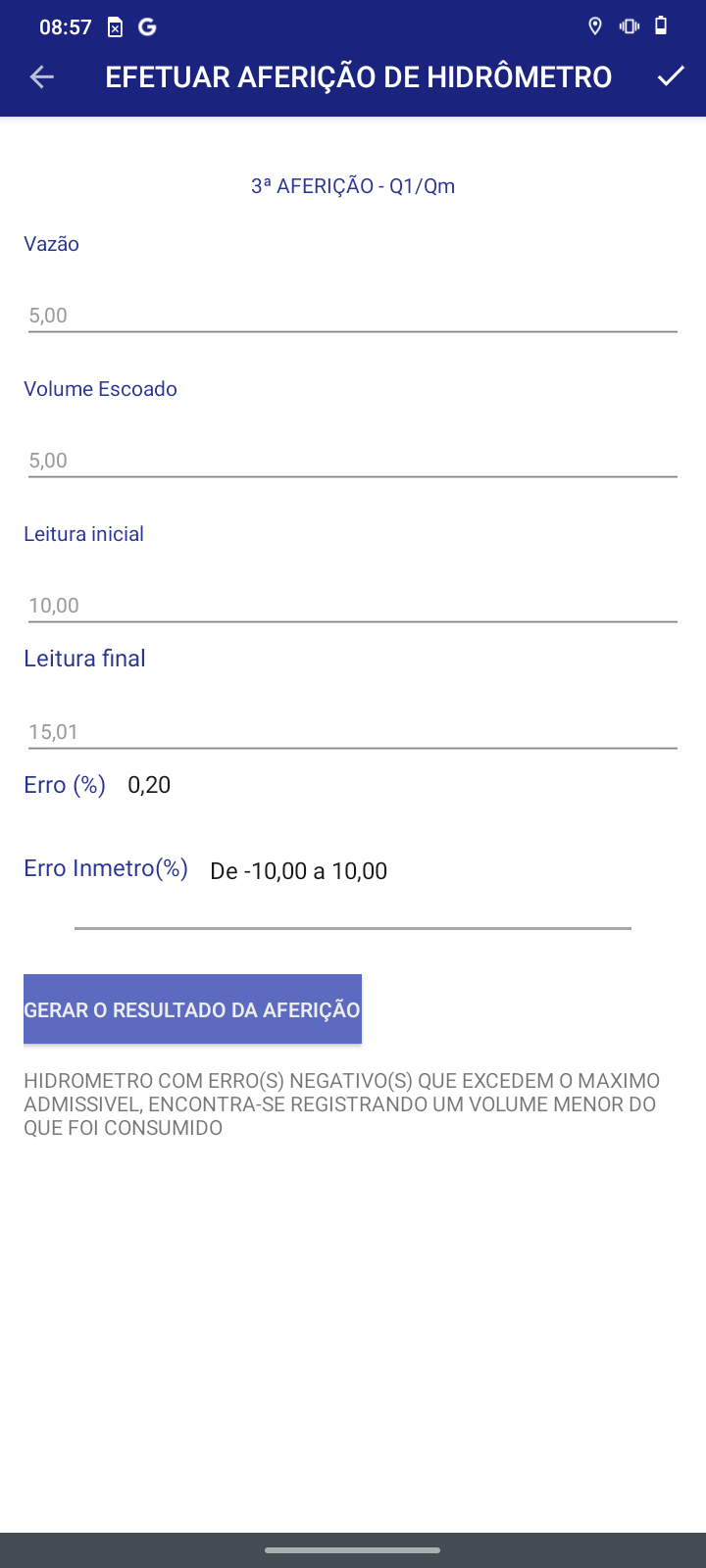706x1568 pixels.
Task: Confirm aferição with the checkmark icon
Action: 670,76
